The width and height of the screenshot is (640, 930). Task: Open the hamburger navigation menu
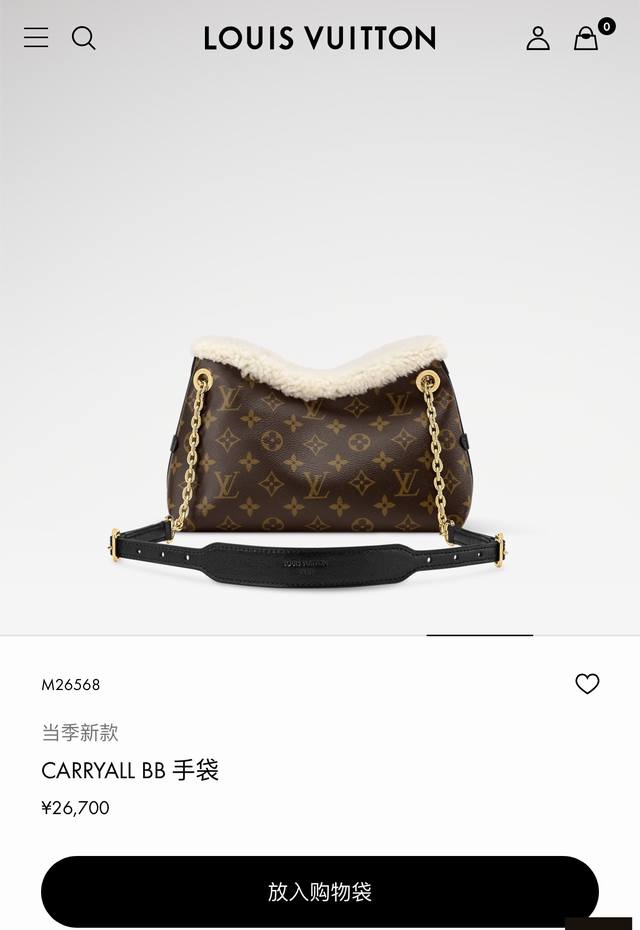36,38
